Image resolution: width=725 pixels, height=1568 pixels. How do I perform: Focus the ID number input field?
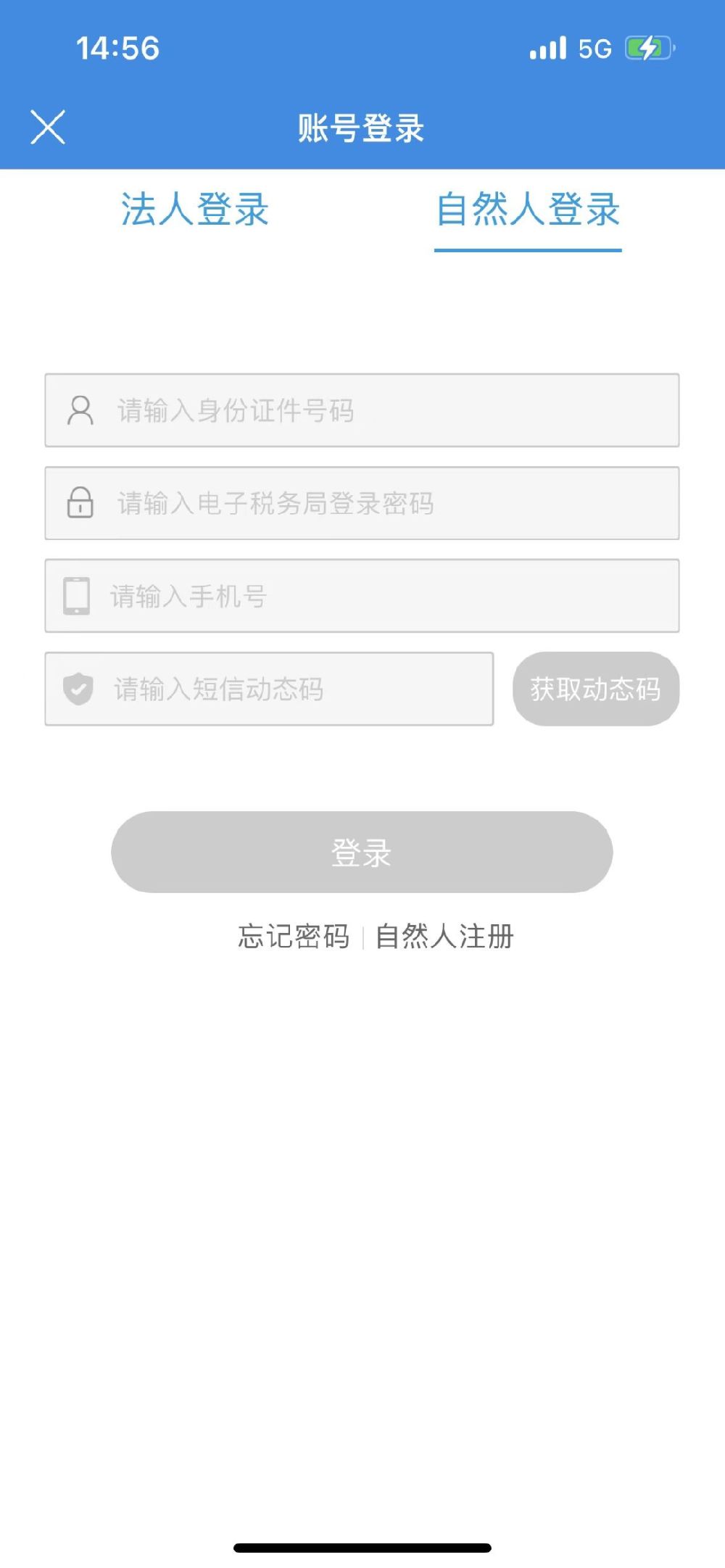coord(362,410)
